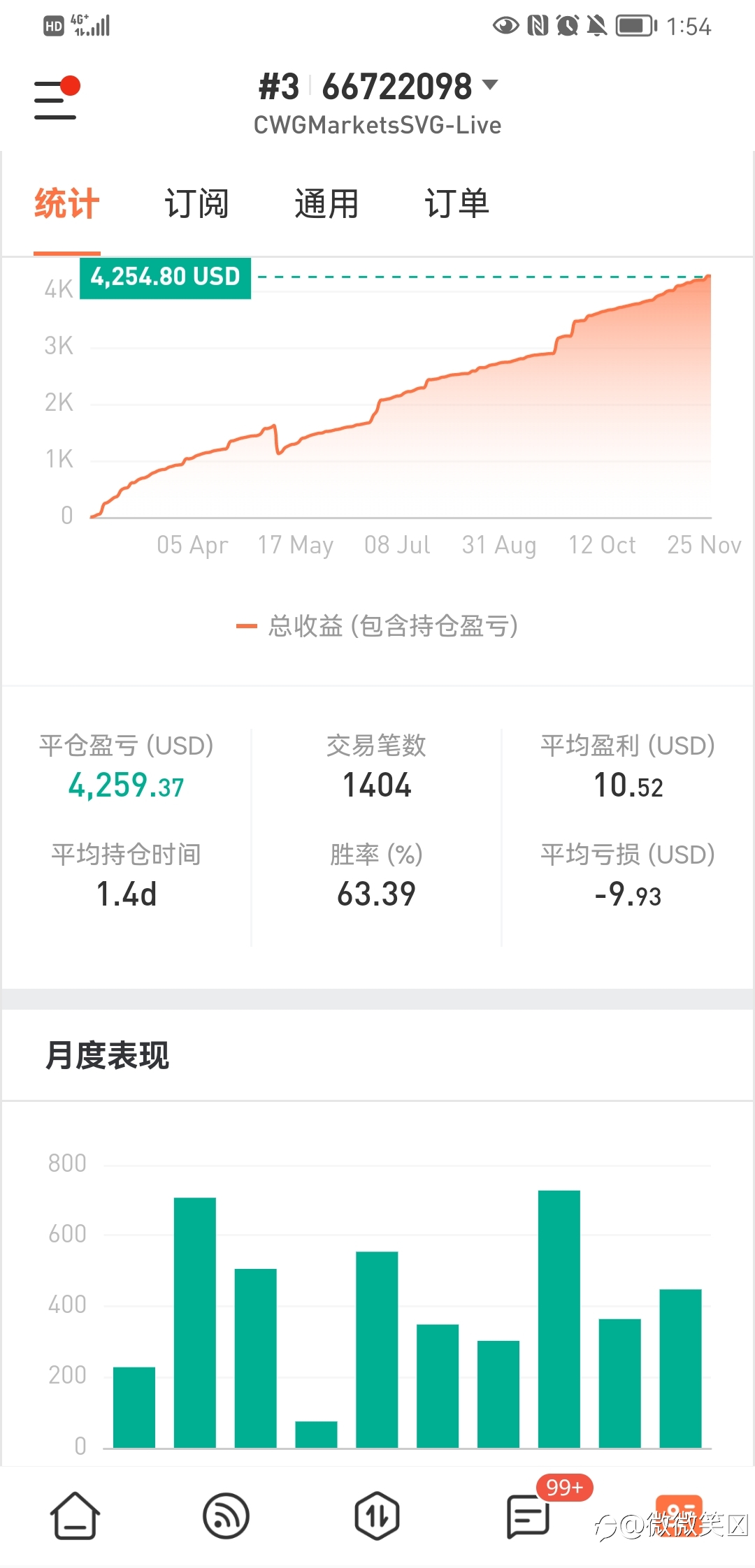The image size is (755, 1568).
Task: Open the side drawer menu button
Action: (57, 99)
